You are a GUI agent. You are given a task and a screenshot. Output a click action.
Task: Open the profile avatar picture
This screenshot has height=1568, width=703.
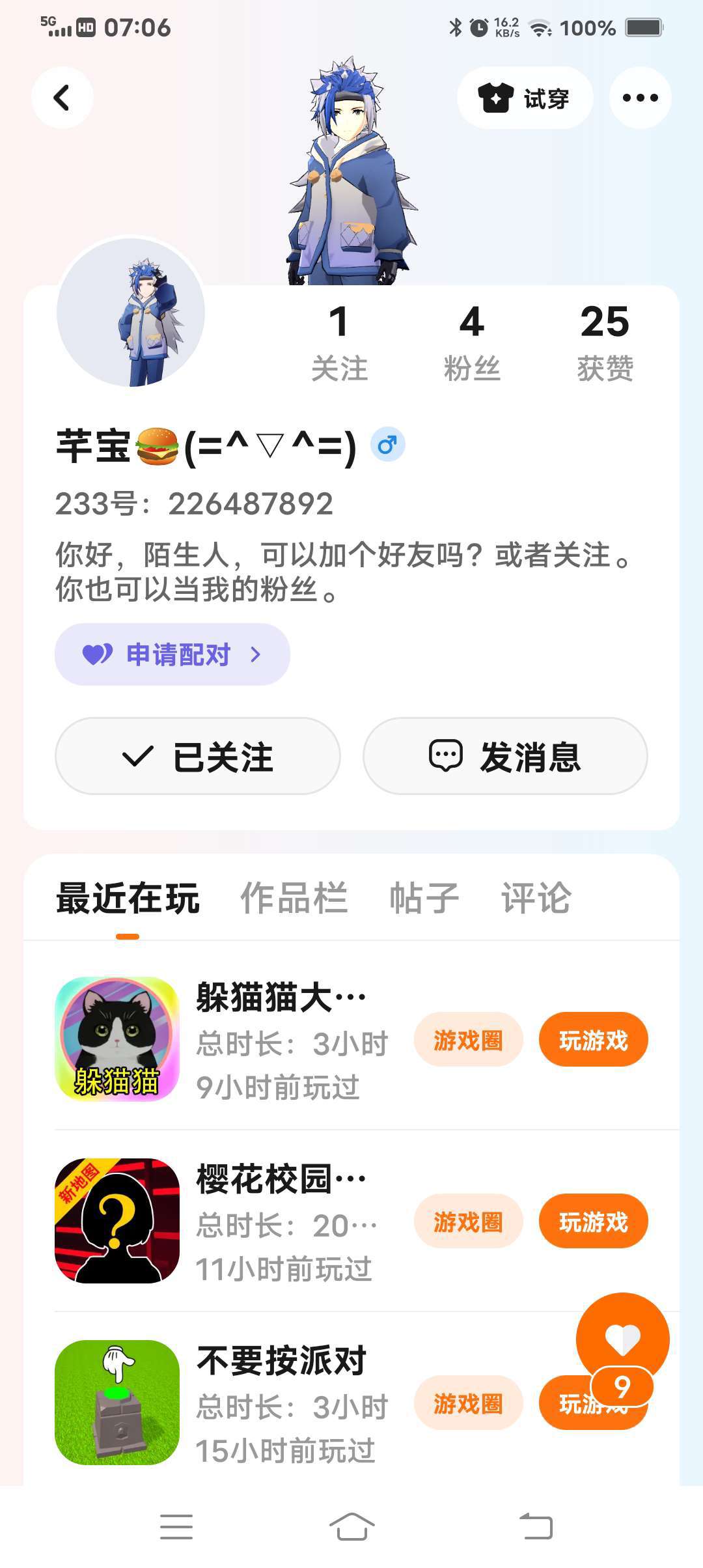click(x=131, y=313)
